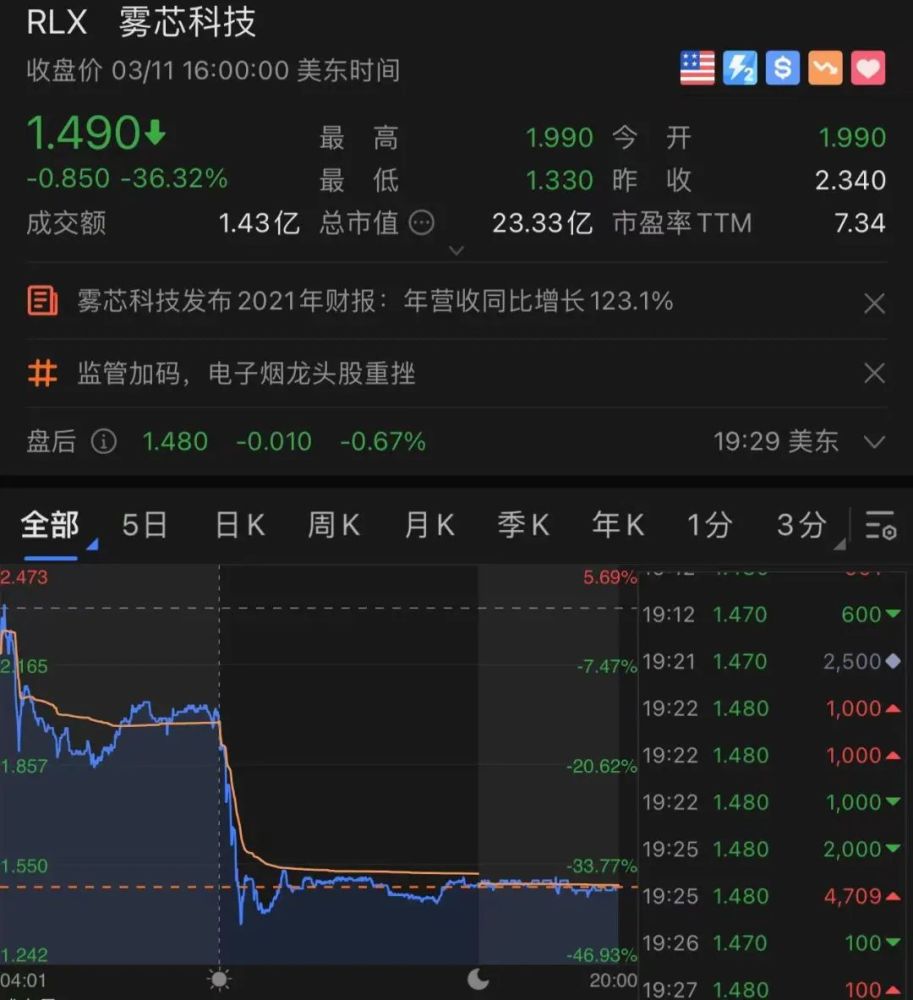The height and width of the screenshot is (1000, 913).
Task: Select the 年K chart tab
Action: pos(618,524)
